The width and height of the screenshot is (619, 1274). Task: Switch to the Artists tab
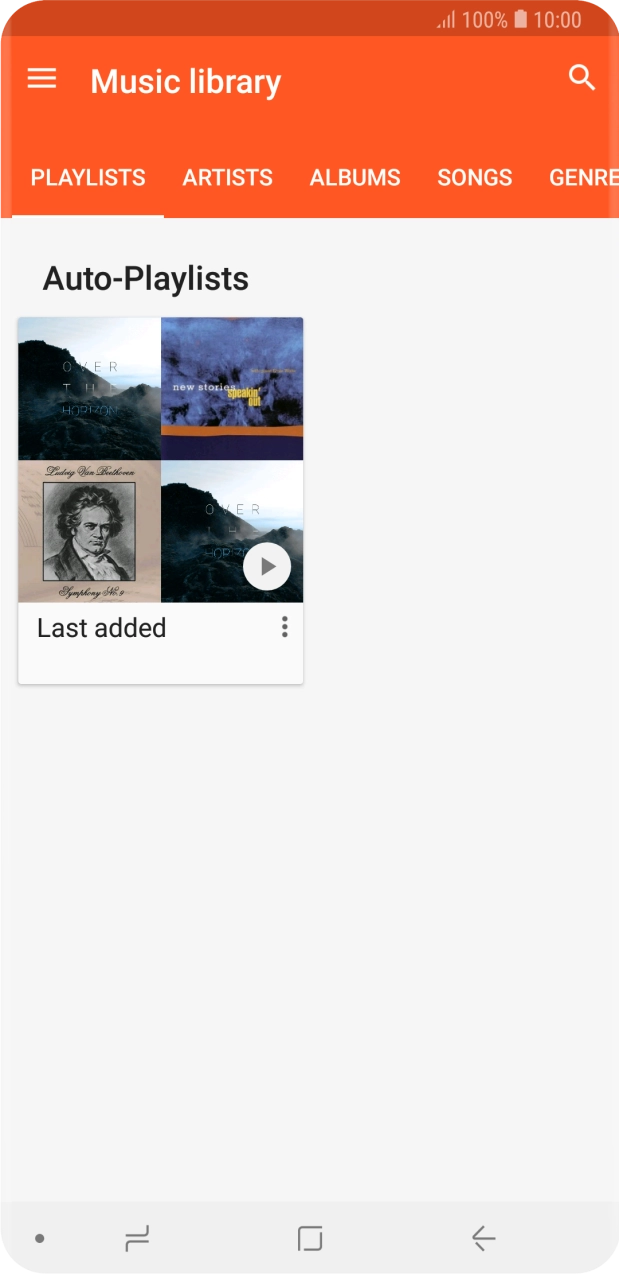227,178
